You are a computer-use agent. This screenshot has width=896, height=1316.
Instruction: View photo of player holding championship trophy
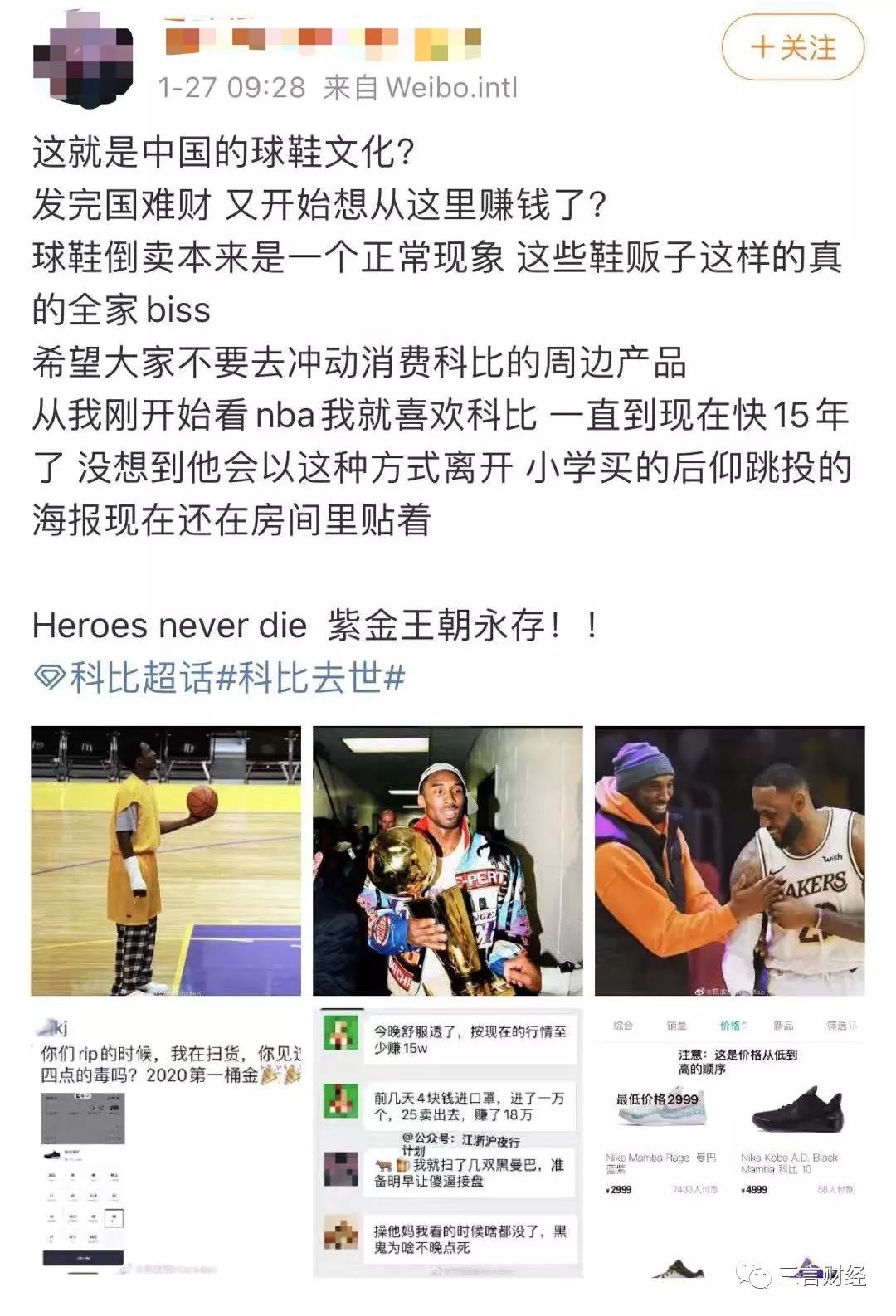448,860
